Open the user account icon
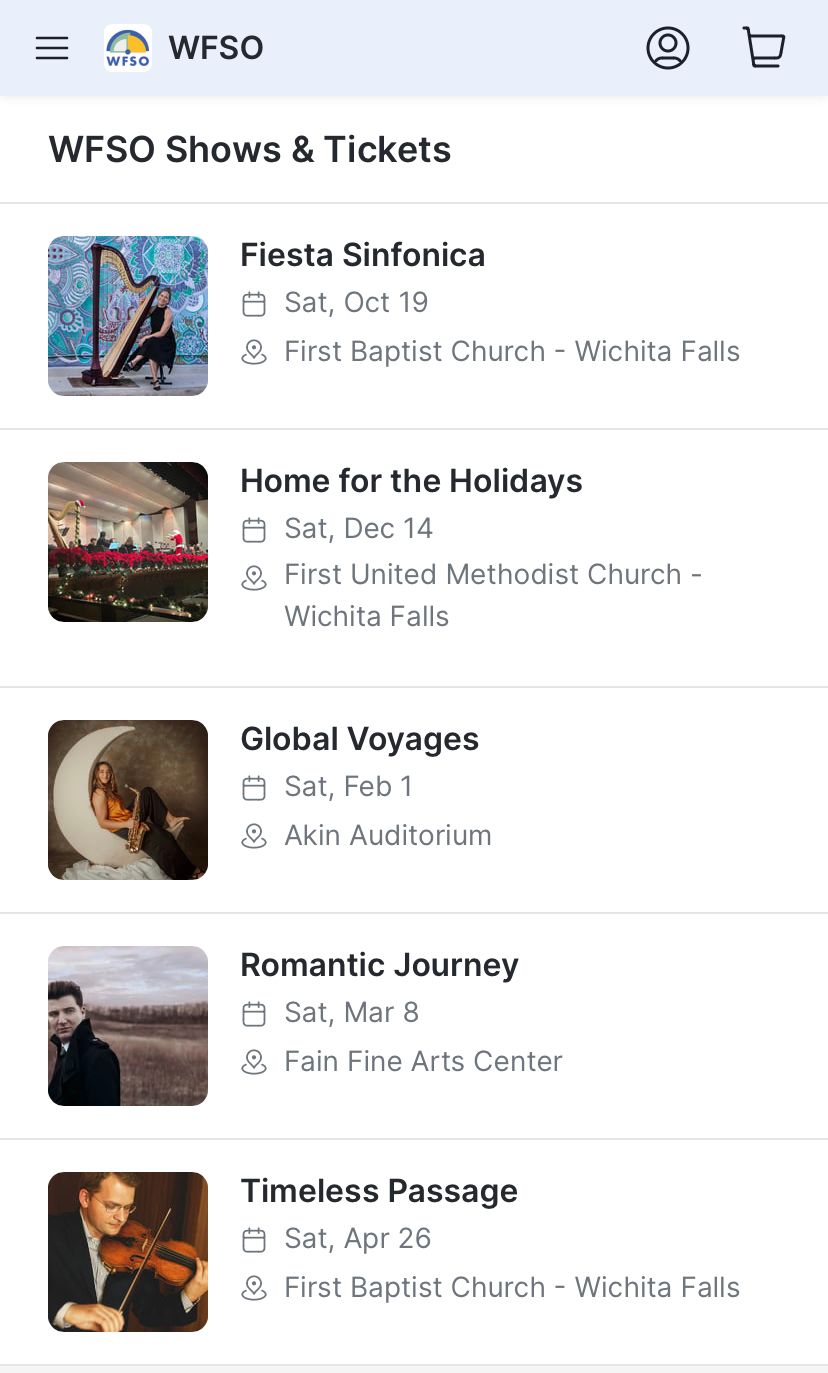This screenshot has width=828, height=1373. pyautogui.click(x=668, y=47)
